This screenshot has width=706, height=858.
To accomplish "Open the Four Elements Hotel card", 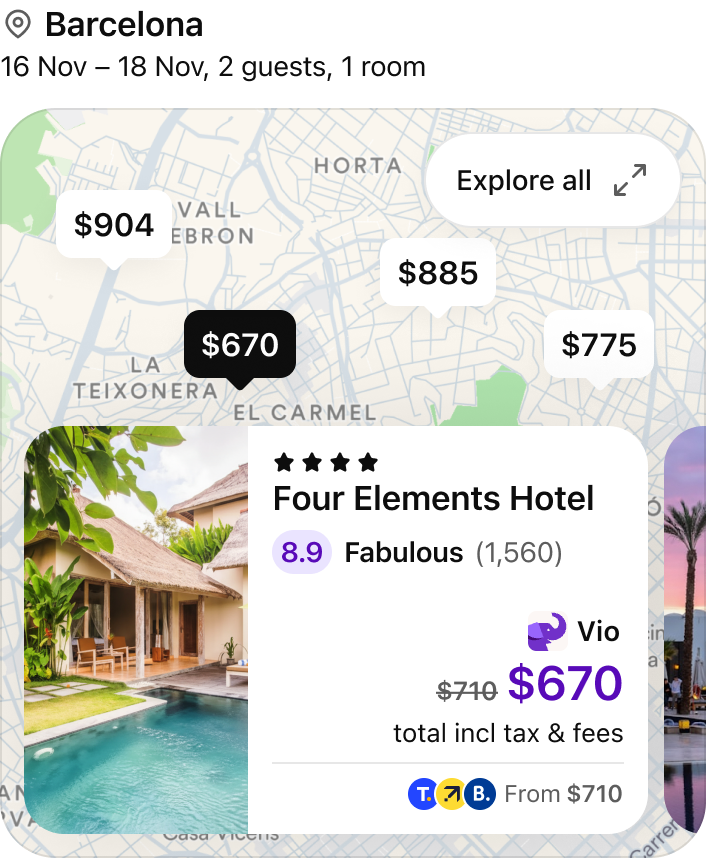I will [x=433, y=498].
